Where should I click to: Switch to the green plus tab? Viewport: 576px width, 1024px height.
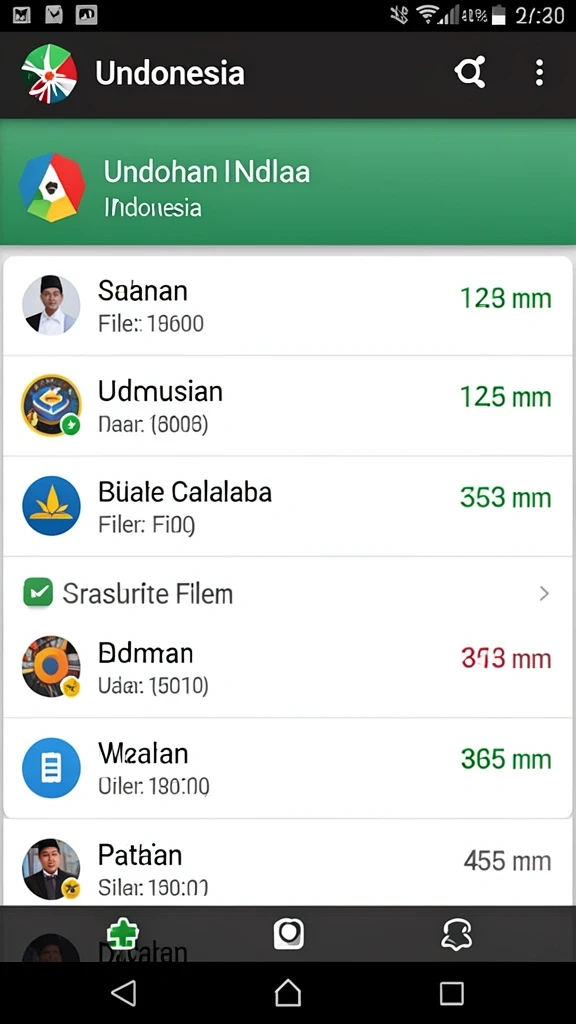click(x=123, y=934)
